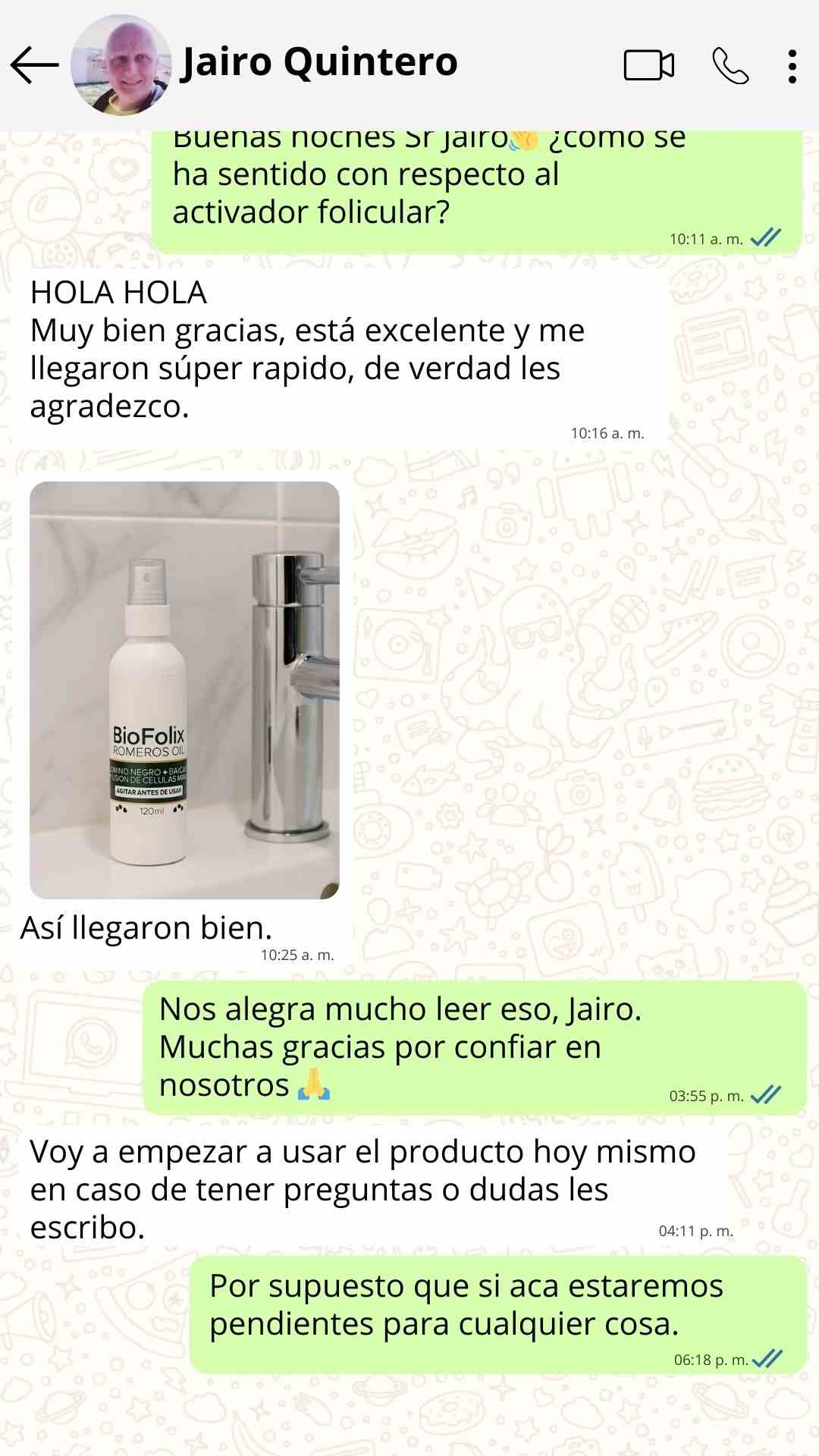Open Jairo Quintero's profile photo
The image size is (819, 1456).
click(x=121, y=65)
